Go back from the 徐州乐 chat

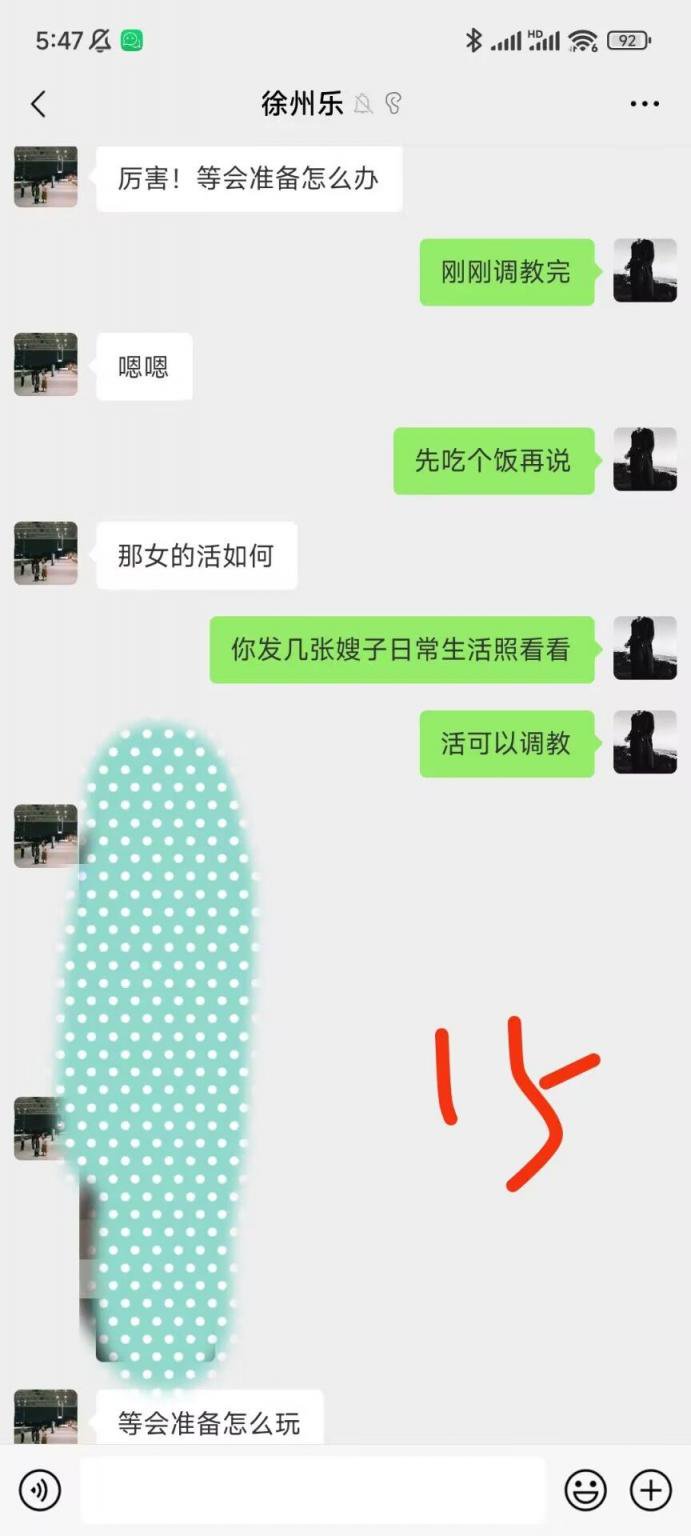(x=38, y=104)
